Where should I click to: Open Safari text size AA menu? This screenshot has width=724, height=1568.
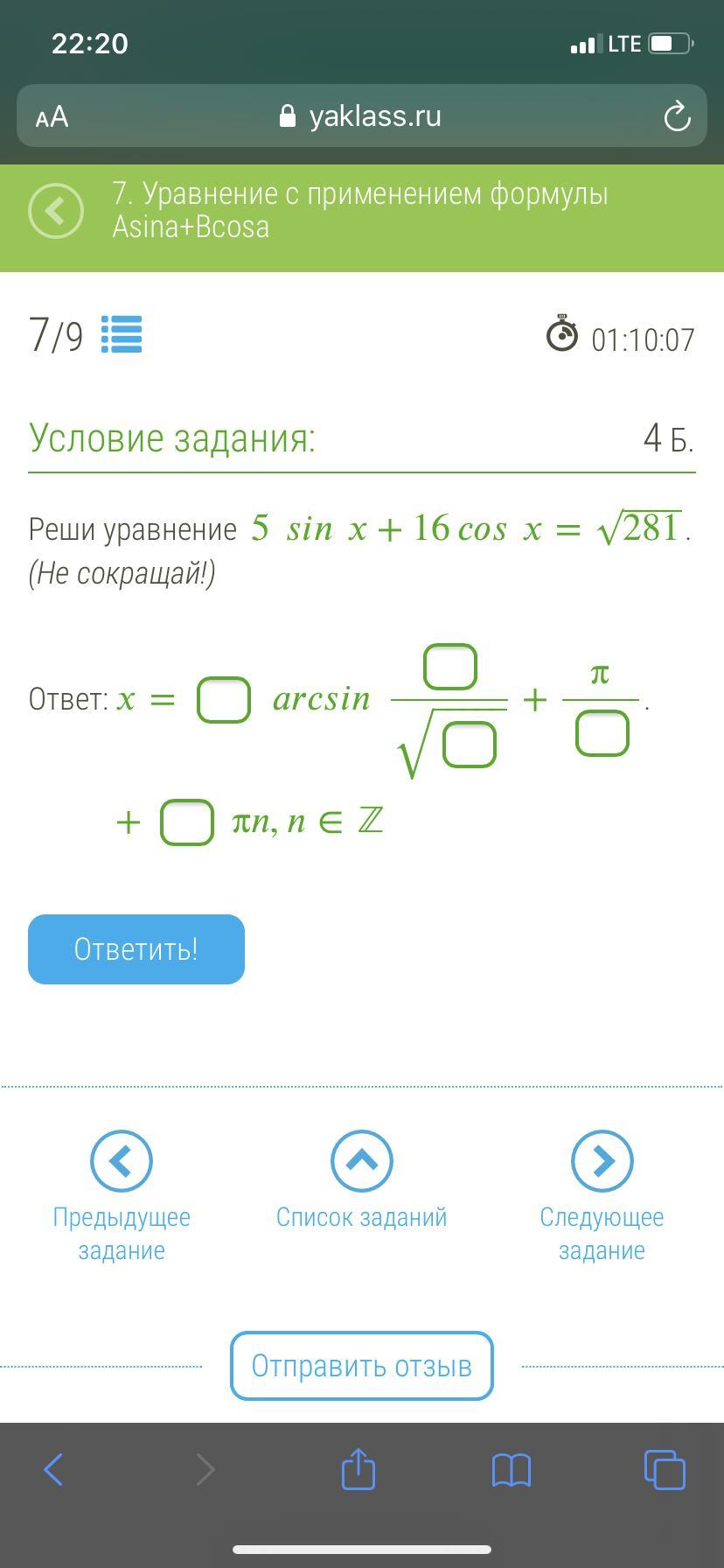click(52, 116)
